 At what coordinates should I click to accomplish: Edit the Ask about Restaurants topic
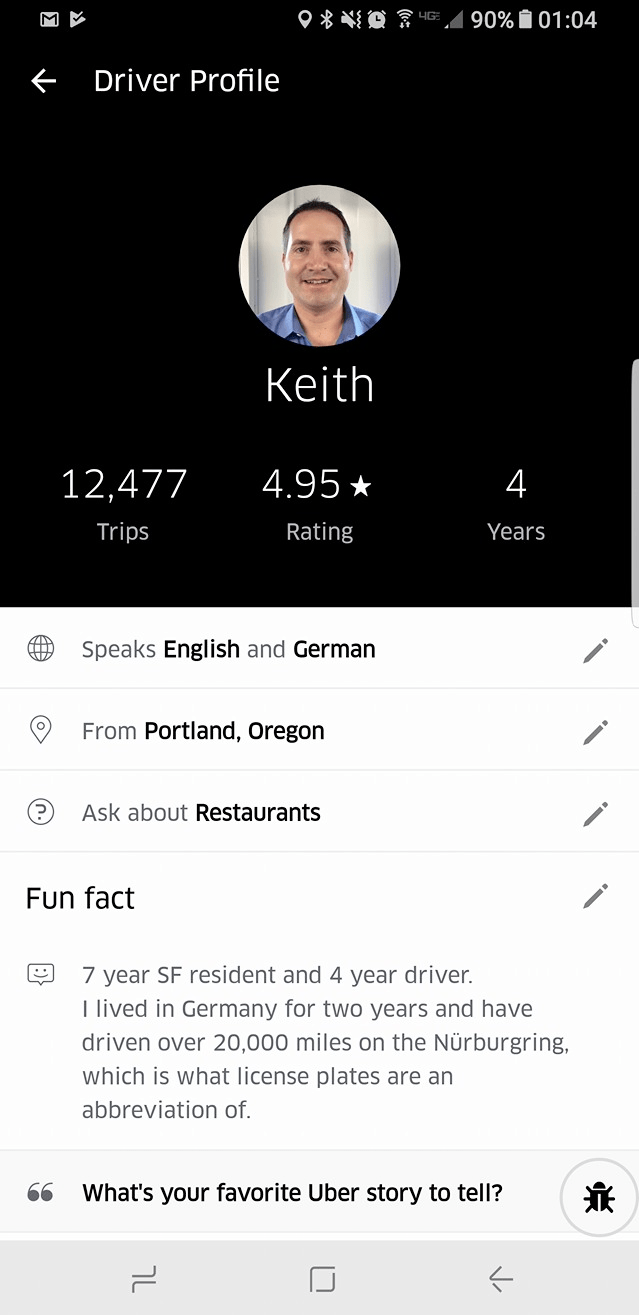595,814
